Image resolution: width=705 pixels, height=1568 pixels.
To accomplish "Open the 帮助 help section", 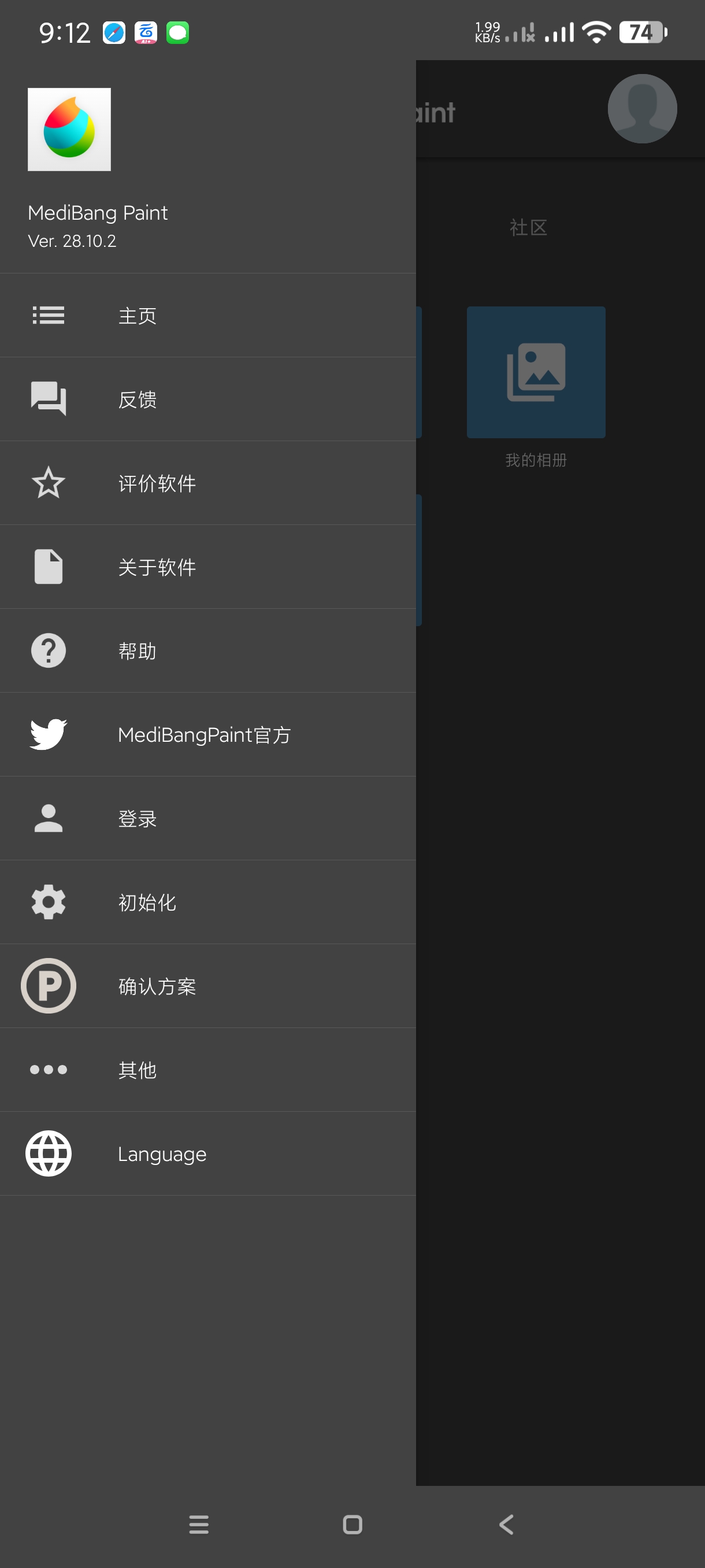I will tap(207, 650).
